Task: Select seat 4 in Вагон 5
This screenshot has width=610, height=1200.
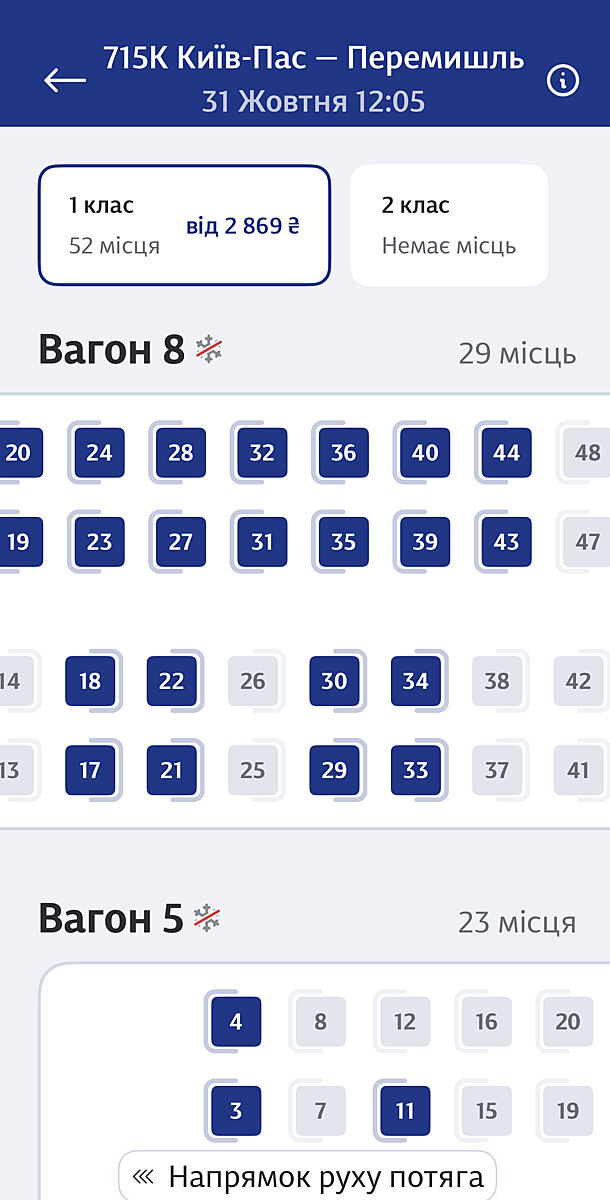Action: [236, 1022]
